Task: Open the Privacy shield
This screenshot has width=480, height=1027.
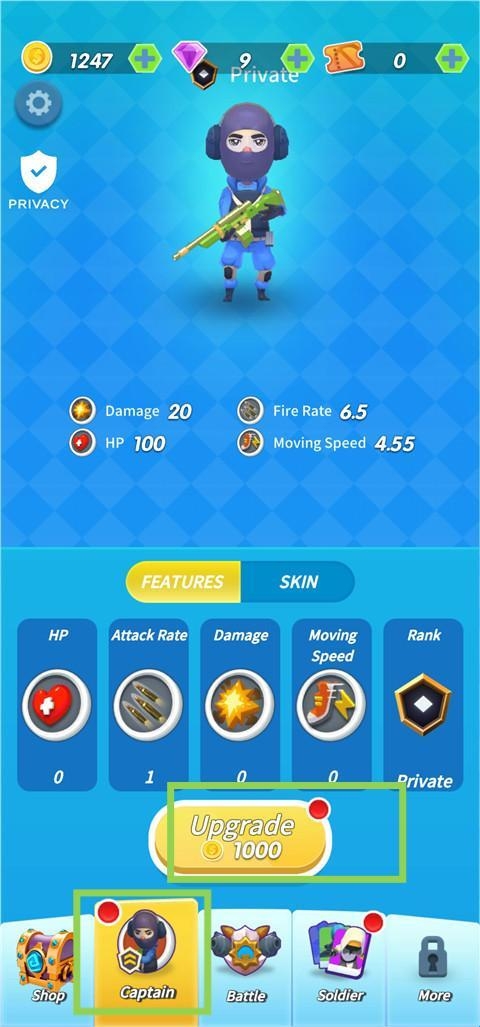Action: click(38, 181)
